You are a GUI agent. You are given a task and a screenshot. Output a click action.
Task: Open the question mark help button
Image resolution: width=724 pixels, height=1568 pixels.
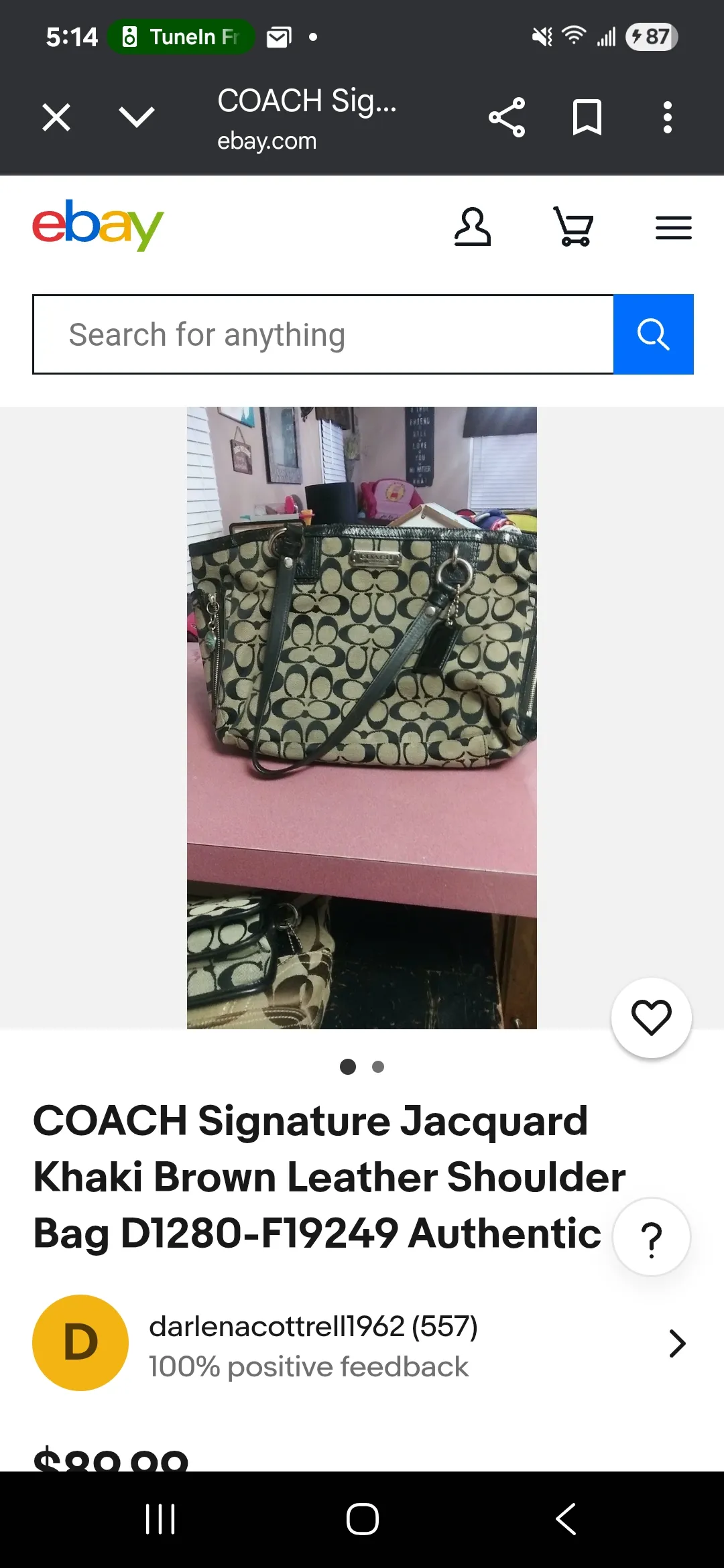[652, 1238]
